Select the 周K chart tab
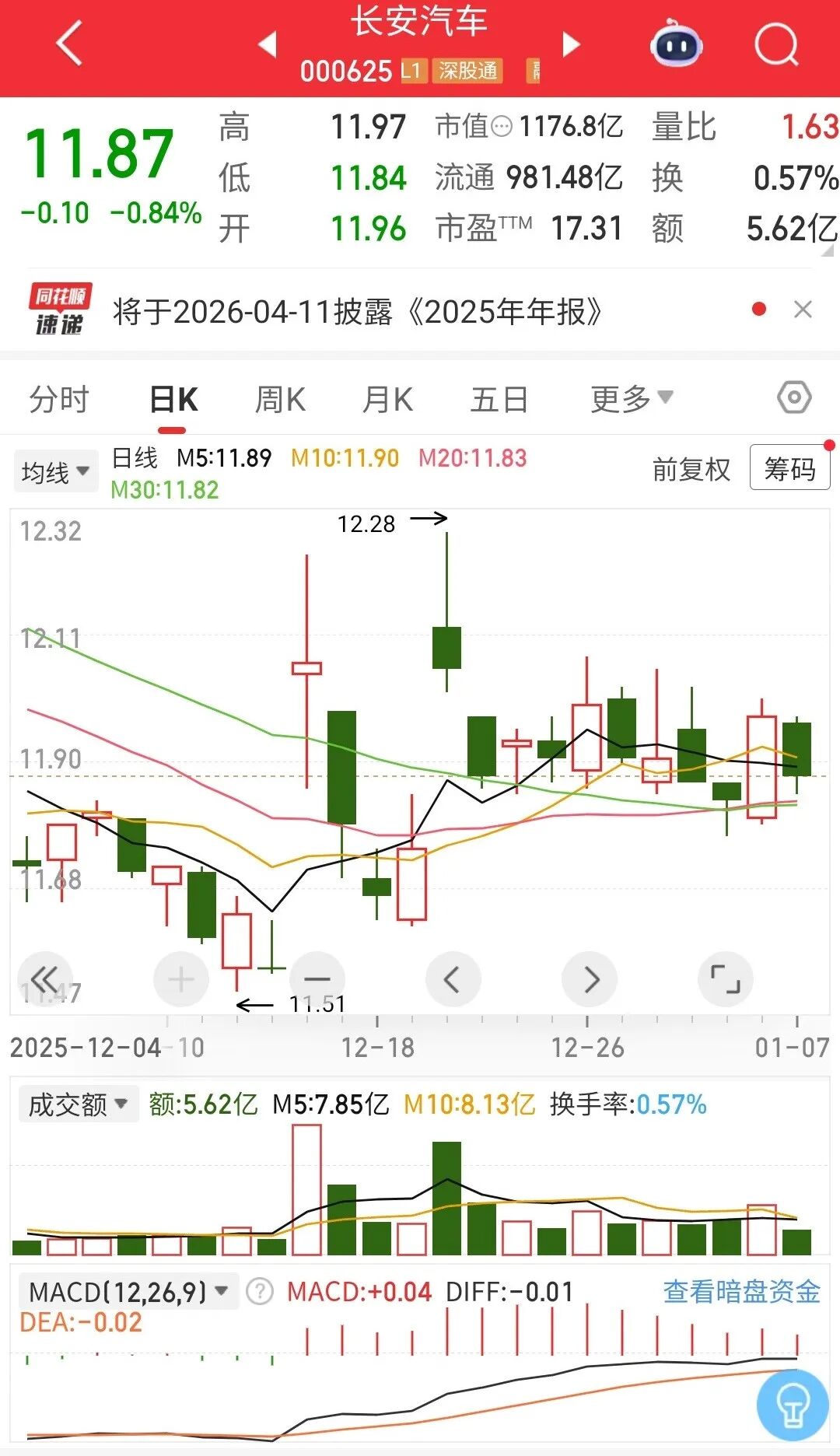Screen dimensions: 840x1456 280,400
